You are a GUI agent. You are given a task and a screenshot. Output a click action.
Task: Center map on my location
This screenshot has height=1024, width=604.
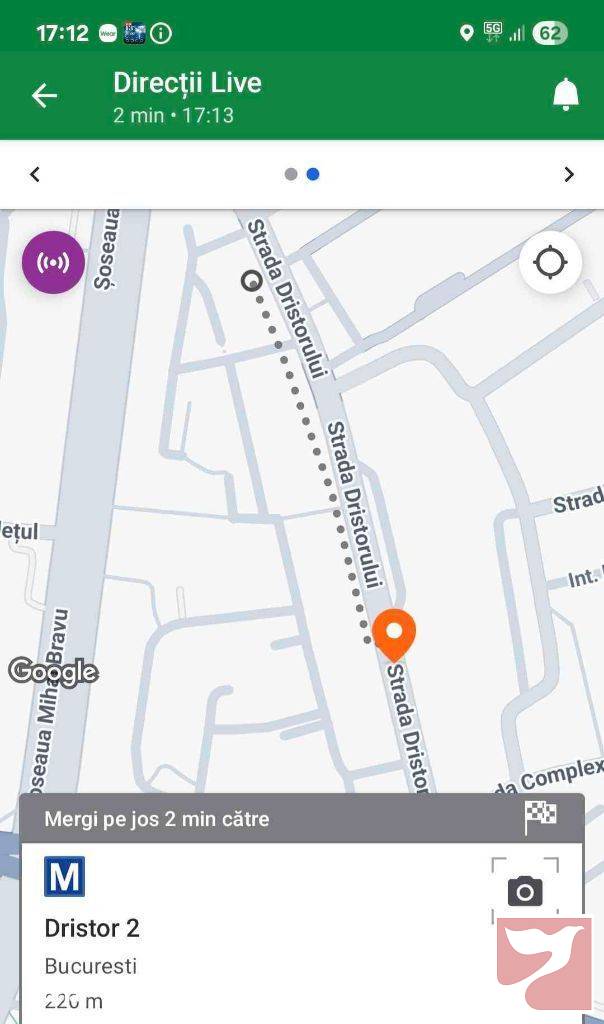click(550, 263)
